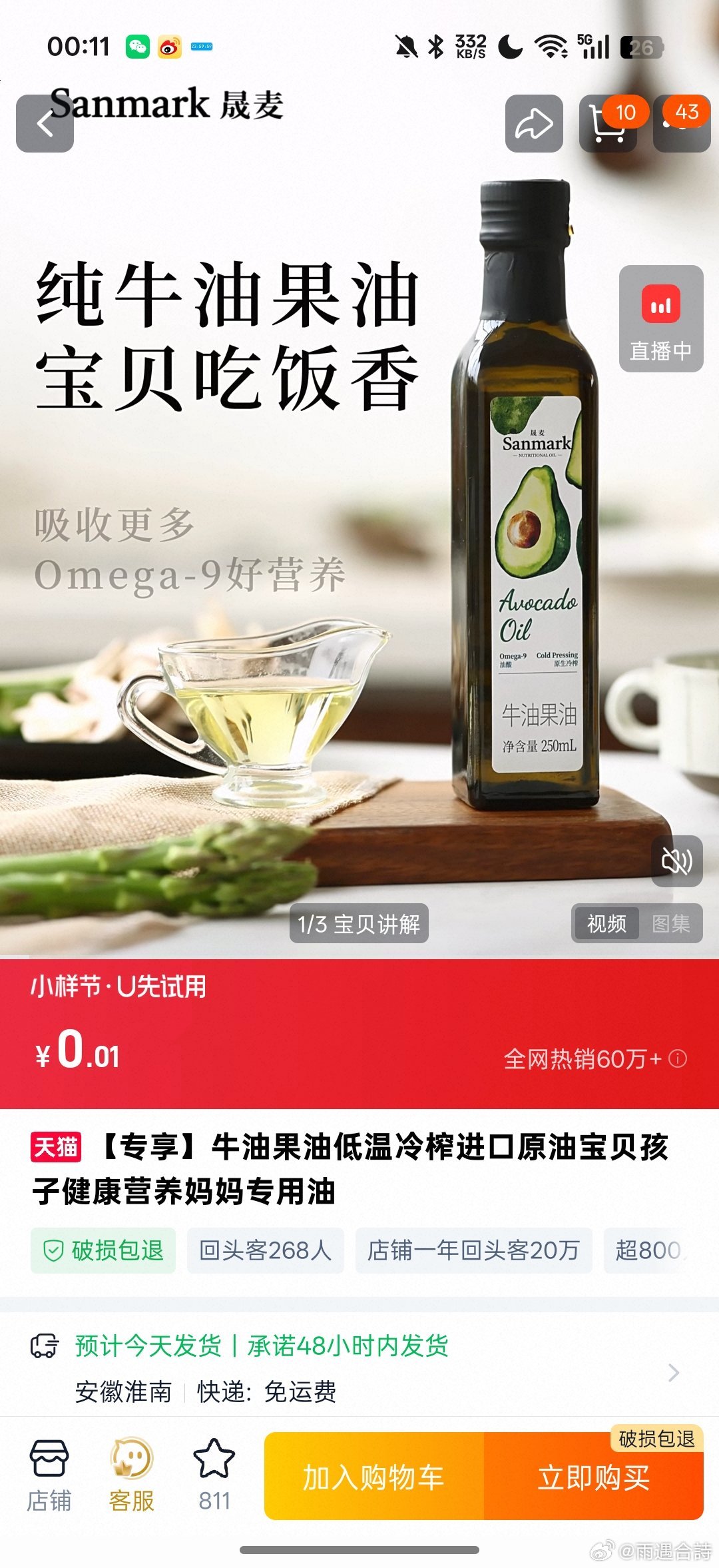Tap the 店铺一年回头客20万 chip
The image size is (719, 1568).
[473, 1250]
